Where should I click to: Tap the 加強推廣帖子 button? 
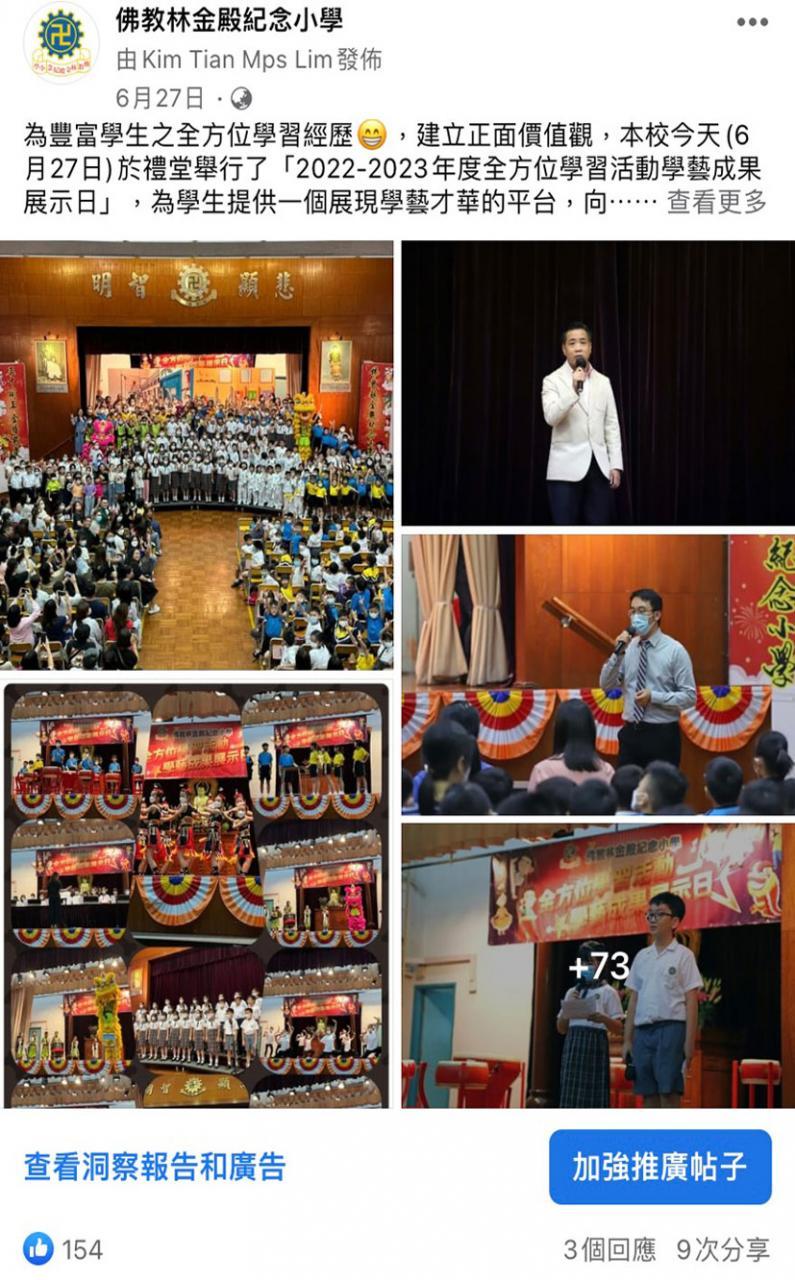660,1167
